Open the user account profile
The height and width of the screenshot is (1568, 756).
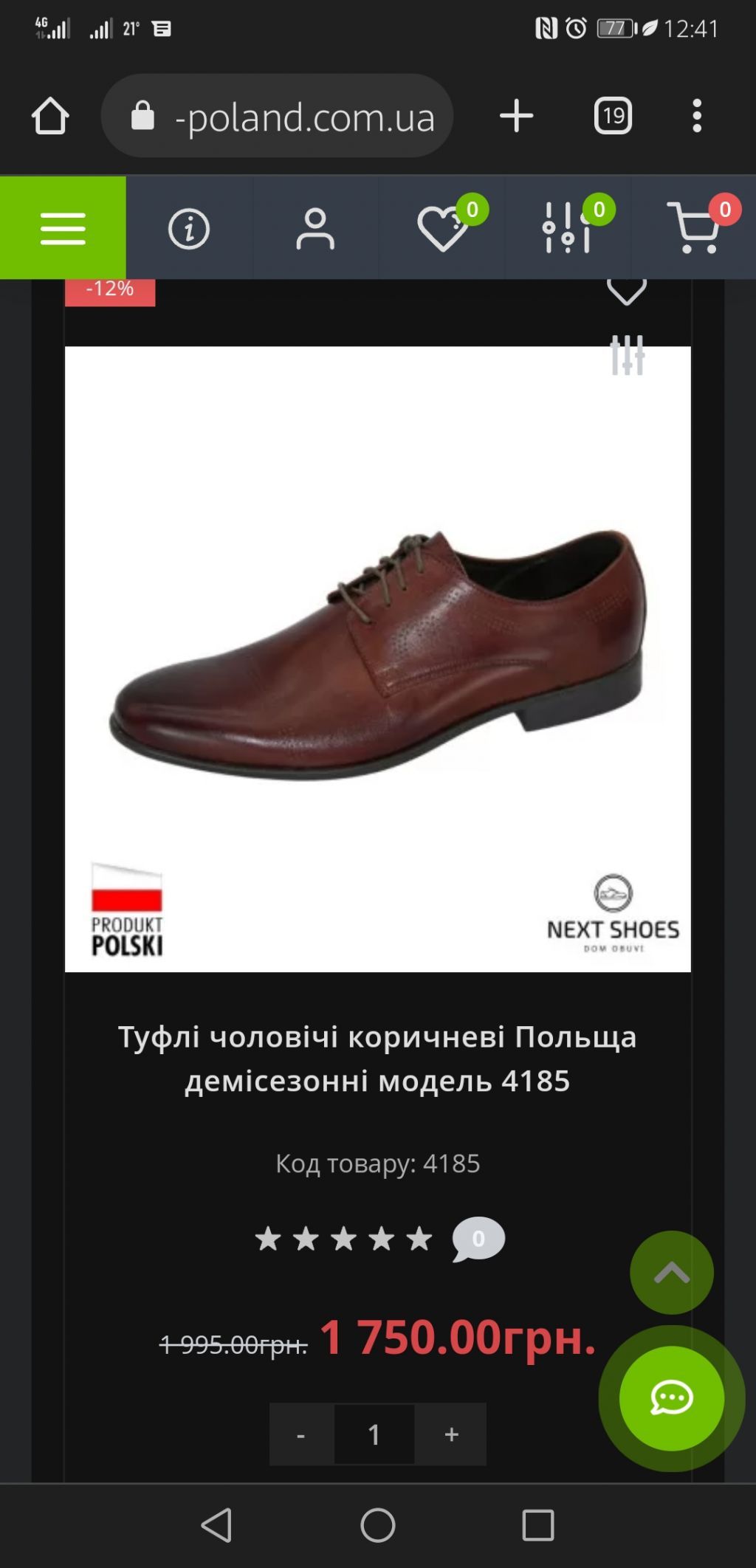point(315,228)
